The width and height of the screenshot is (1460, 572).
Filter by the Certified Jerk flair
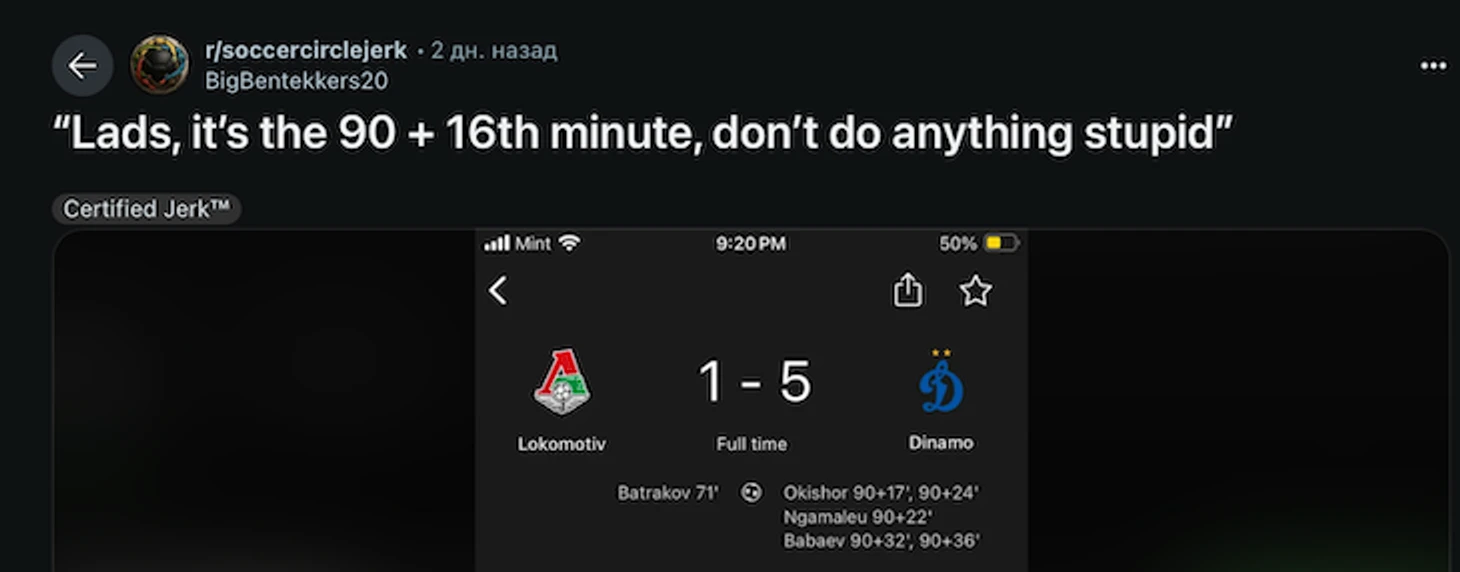[147, 209]
